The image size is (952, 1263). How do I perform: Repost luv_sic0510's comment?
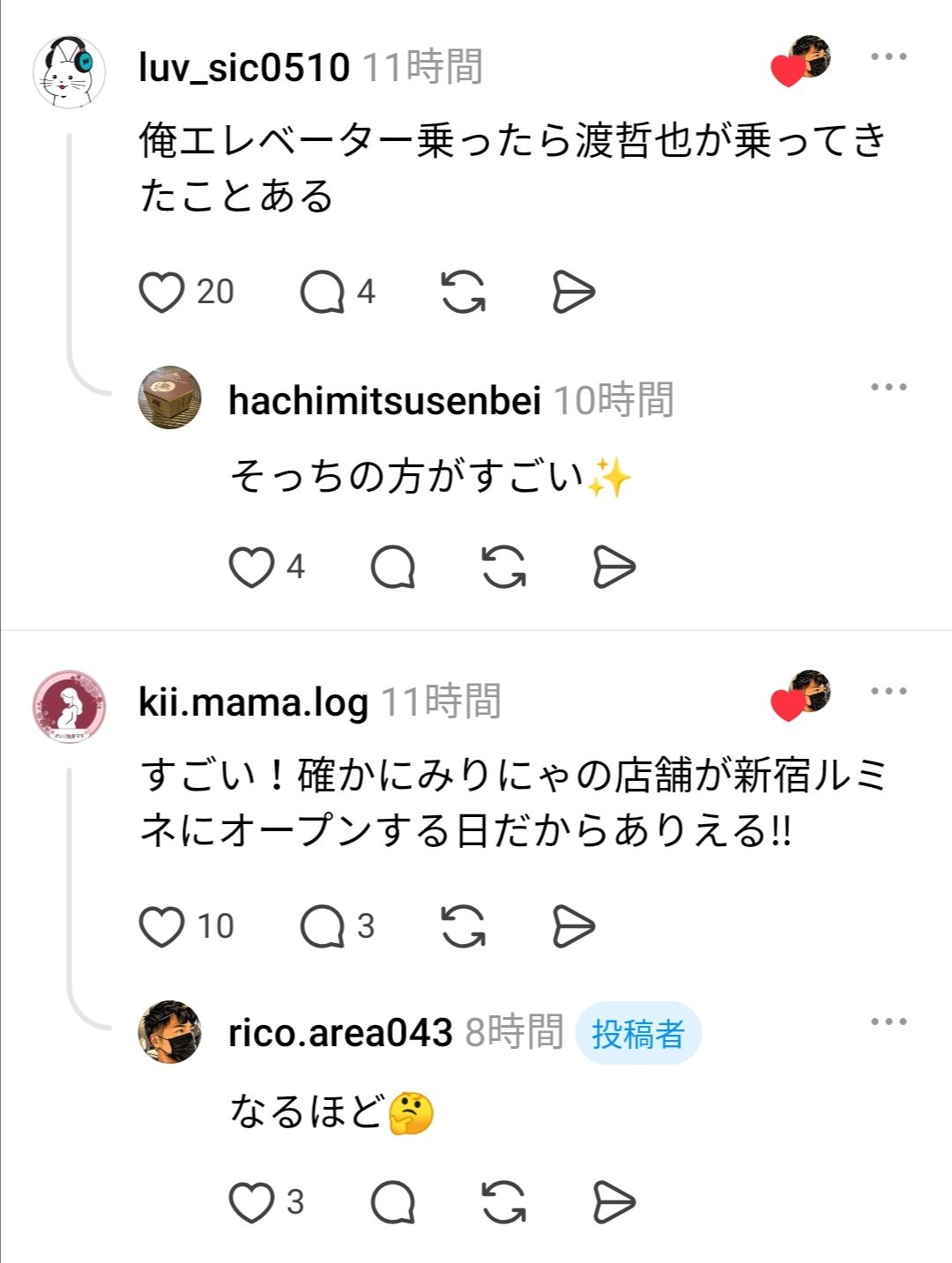pyautogui.click(x=464, y=293)
